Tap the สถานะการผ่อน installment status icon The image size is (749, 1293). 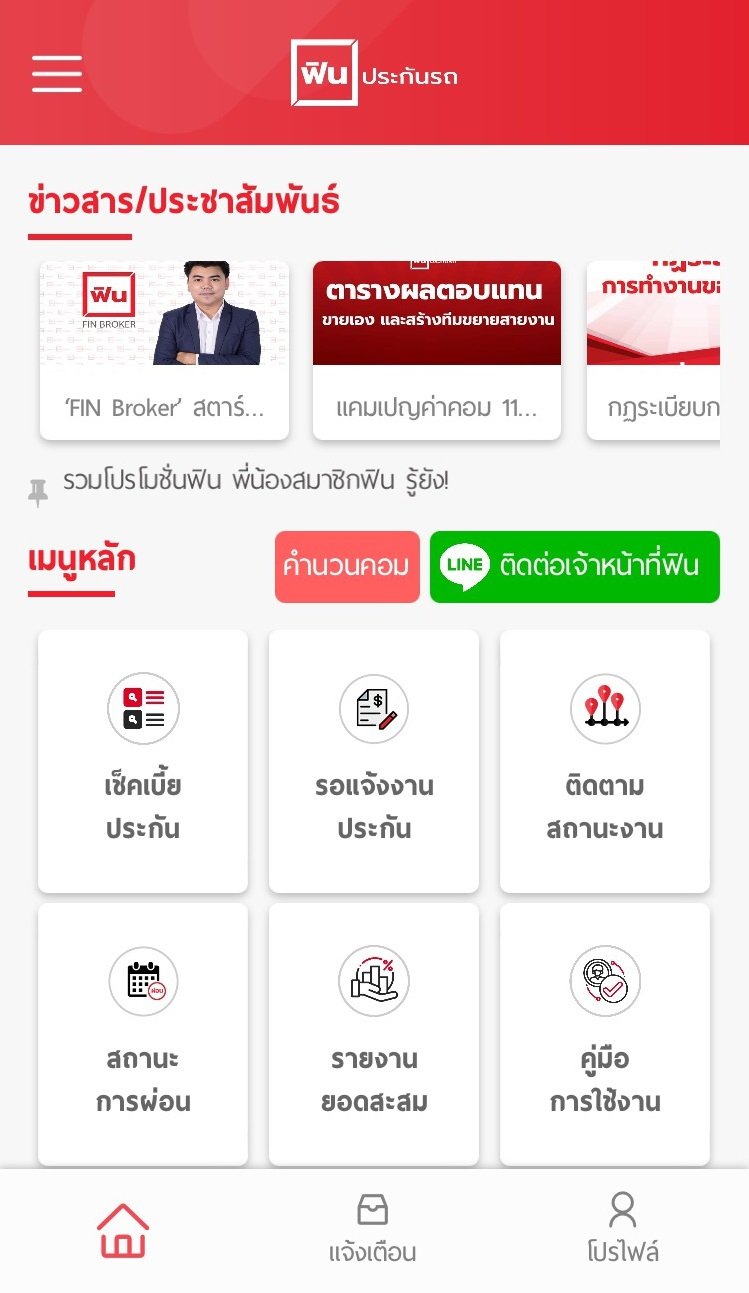(142, 981)
